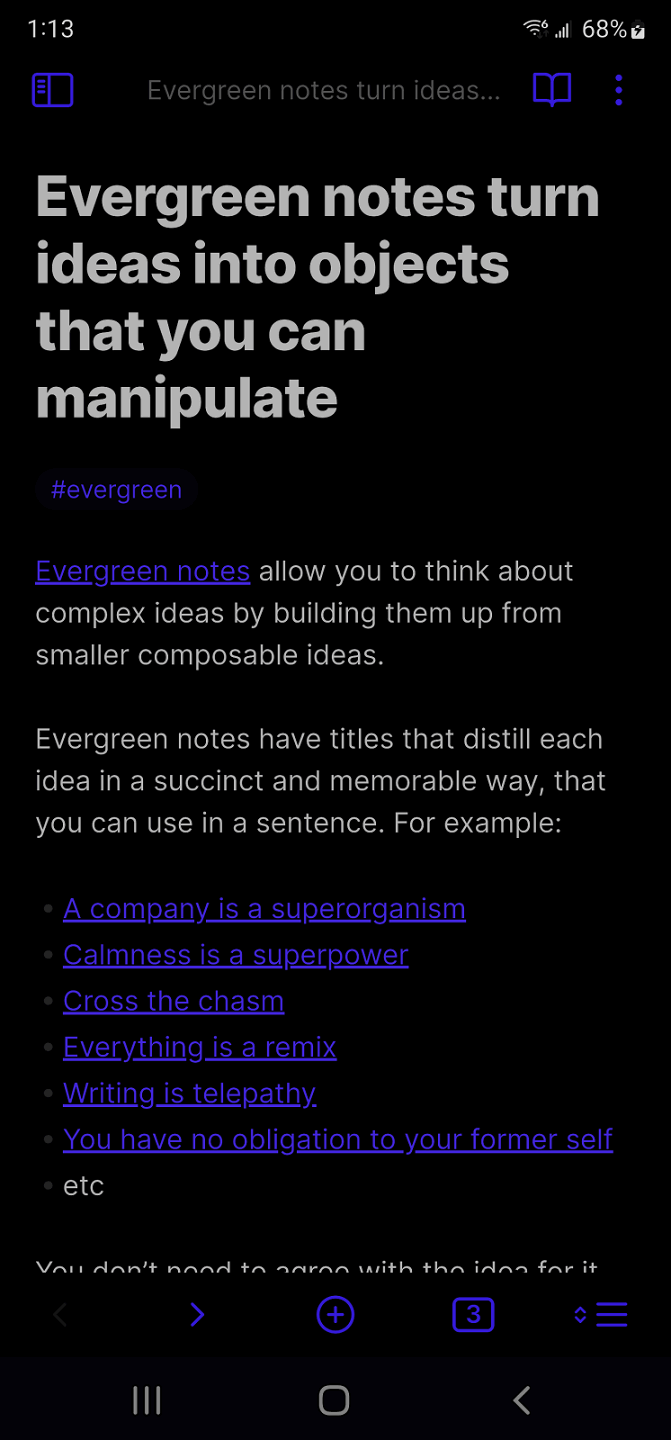Viewport: 671px width, 1440px height.
Task: Open the bottom-bar menu icon
Action: pyautogui.click(x=603, y=1315)
